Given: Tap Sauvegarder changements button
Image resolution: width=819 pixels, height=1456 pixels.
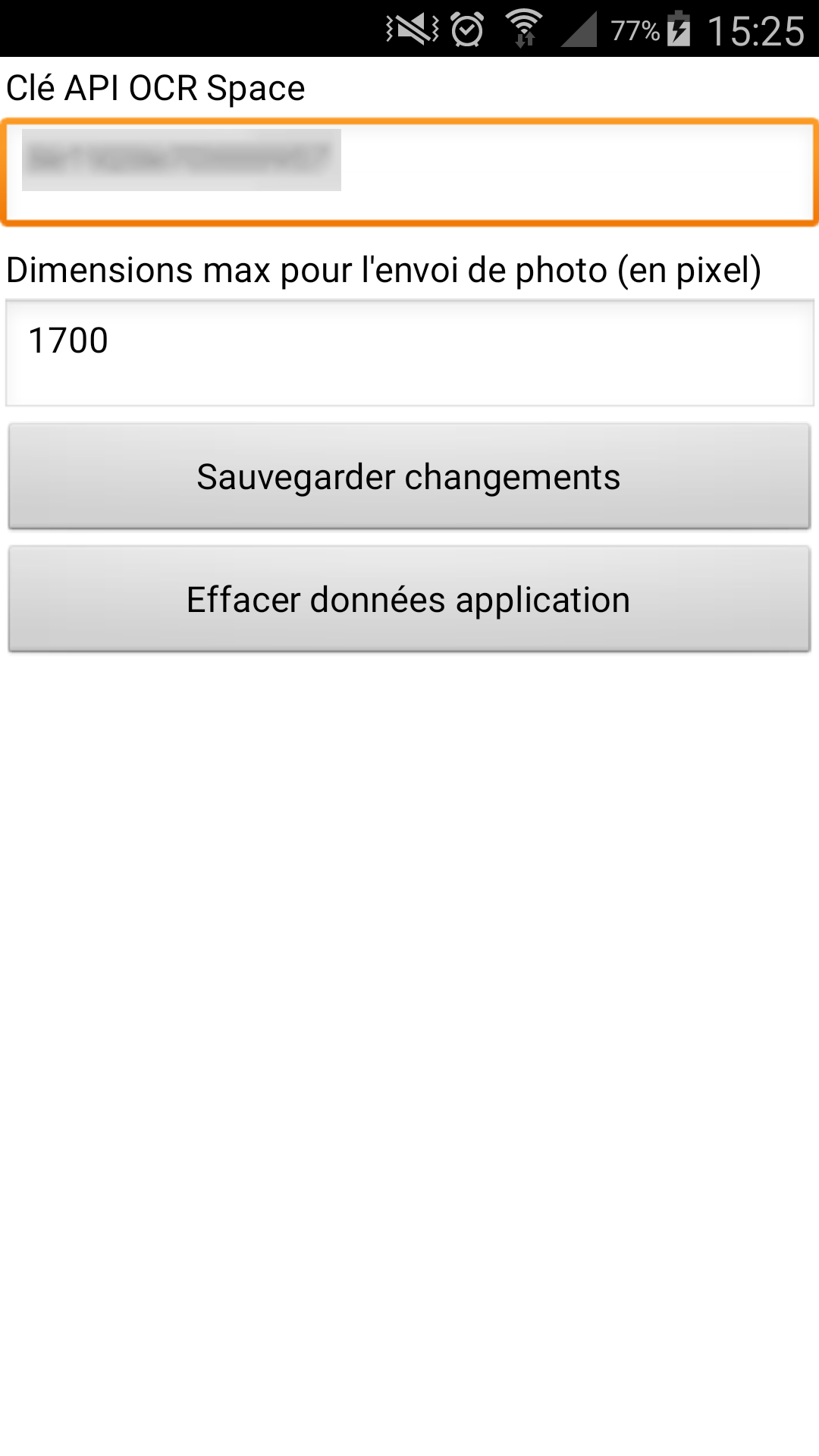Looking at the screenshot, I should tap(409, 476).
